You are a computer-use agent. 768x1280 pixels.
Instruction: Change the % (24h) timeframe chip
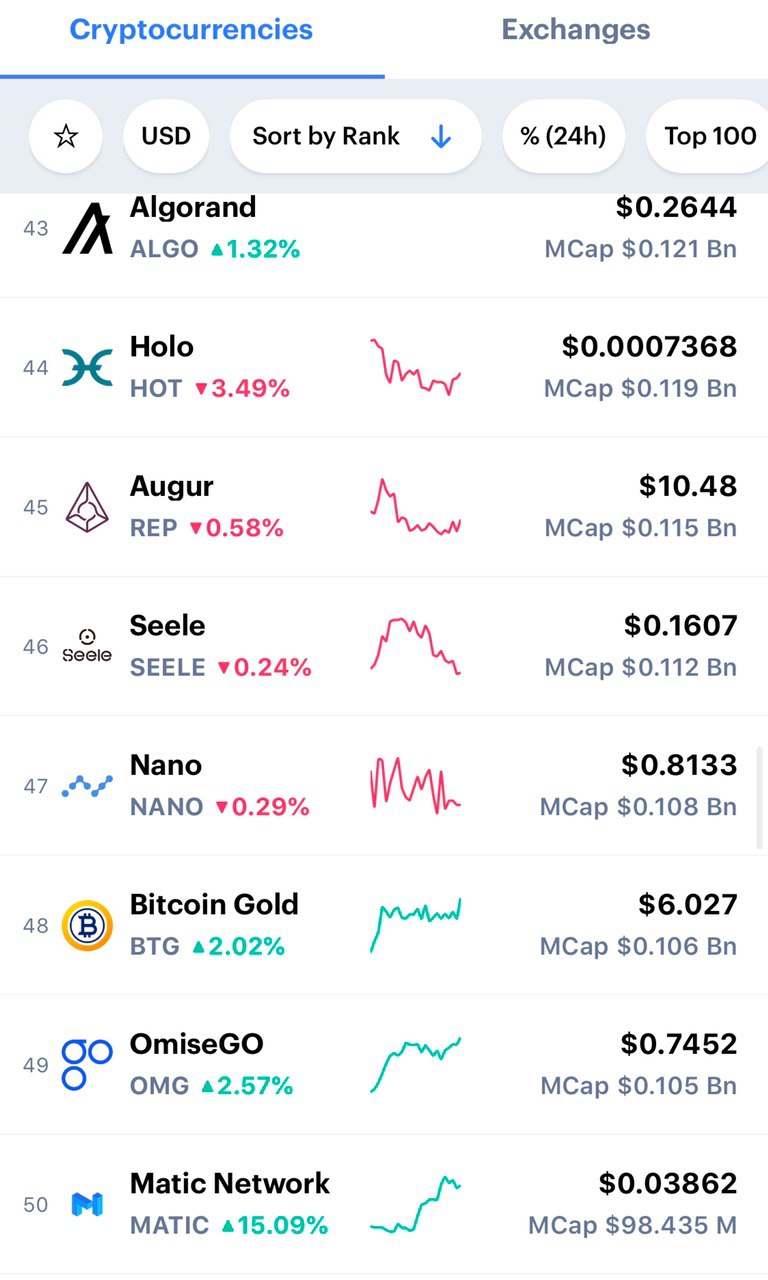click(563, 136)
